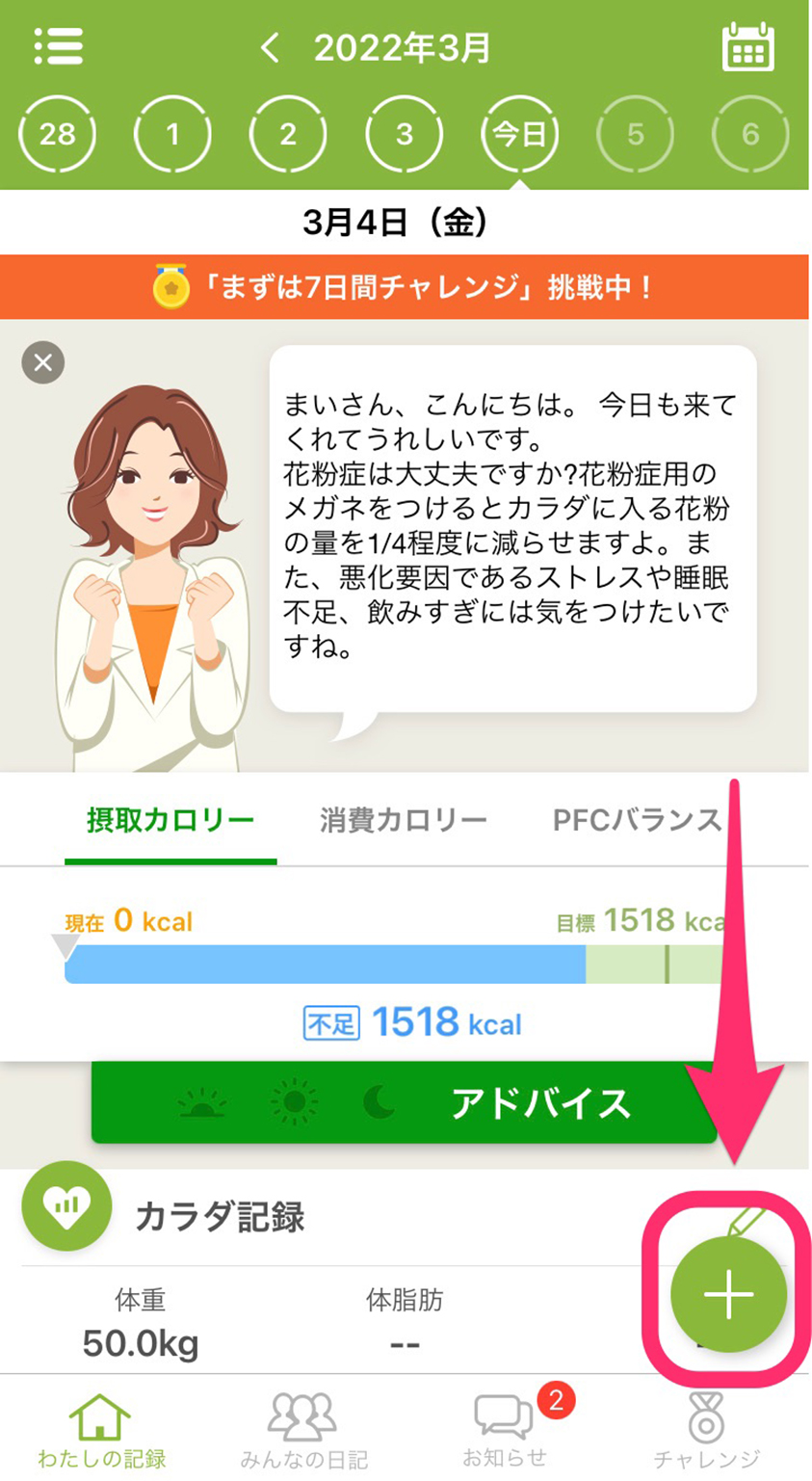Select 今日 in the date strip
This screenshot has width=812, height=1481.
[x=519, y=134]
